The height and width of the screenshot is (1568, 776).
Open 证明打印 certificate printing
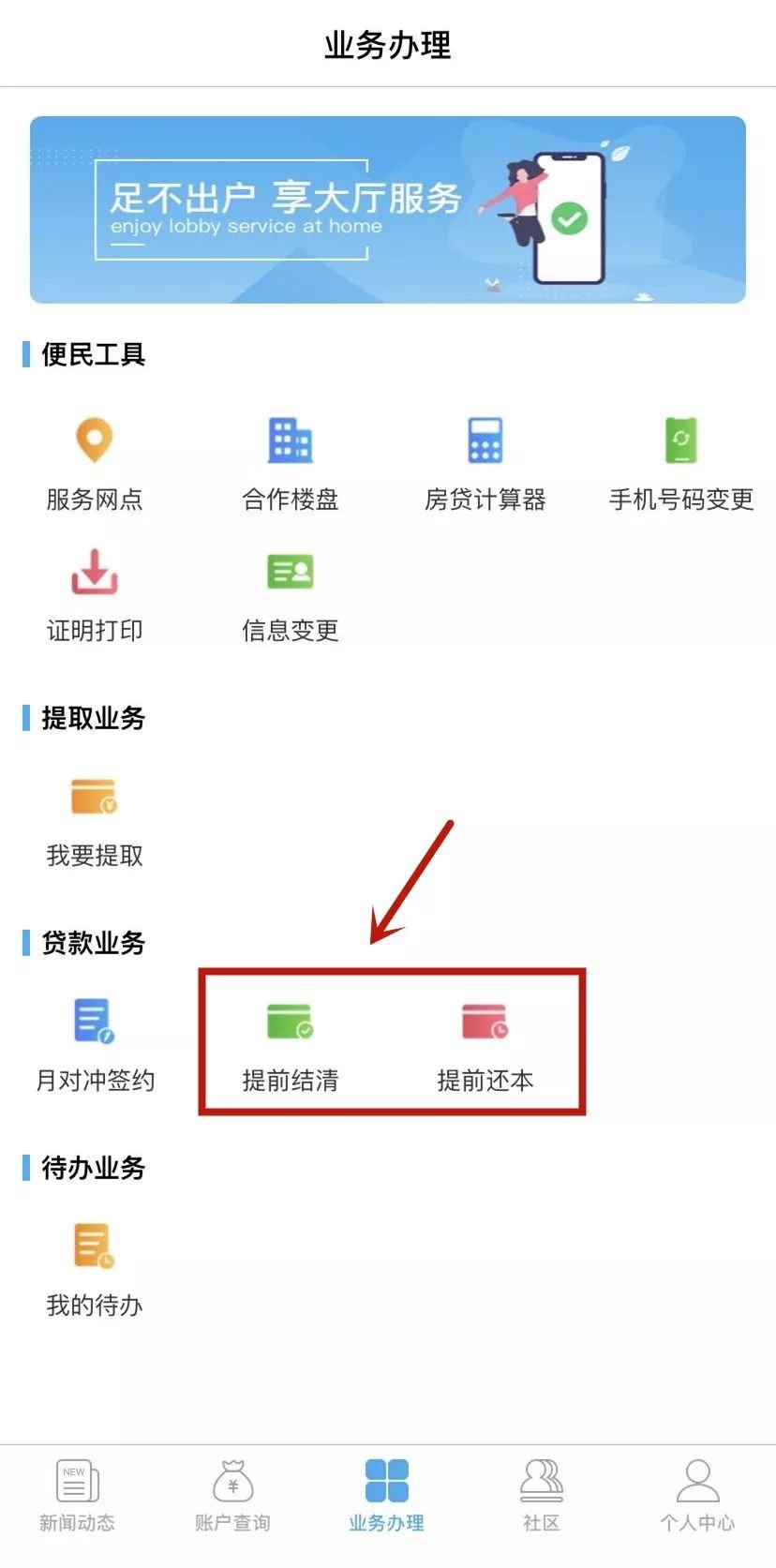(95, 594)
